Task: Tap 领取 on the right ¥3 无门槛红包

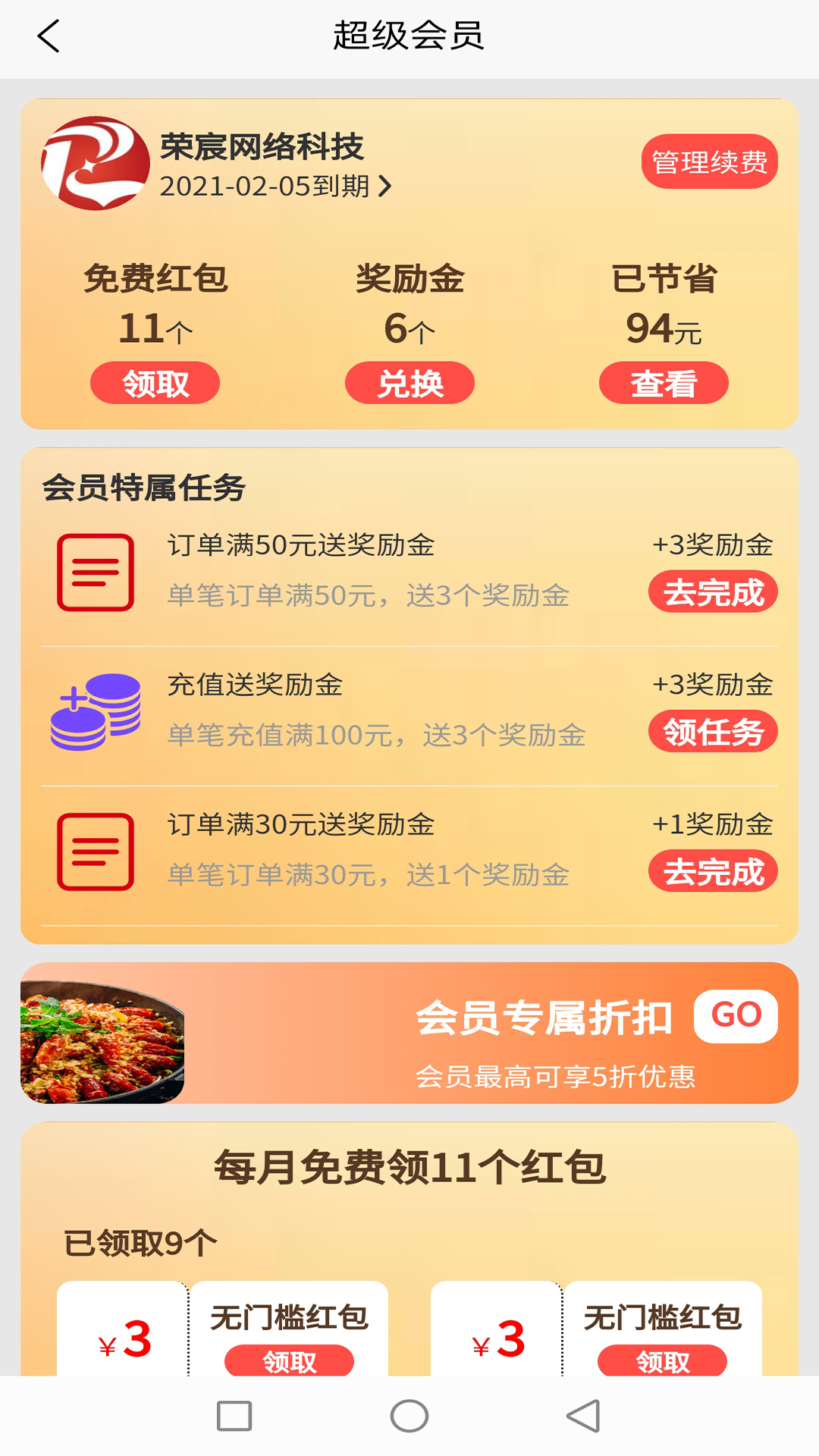Action: (x=664, y=1361)
